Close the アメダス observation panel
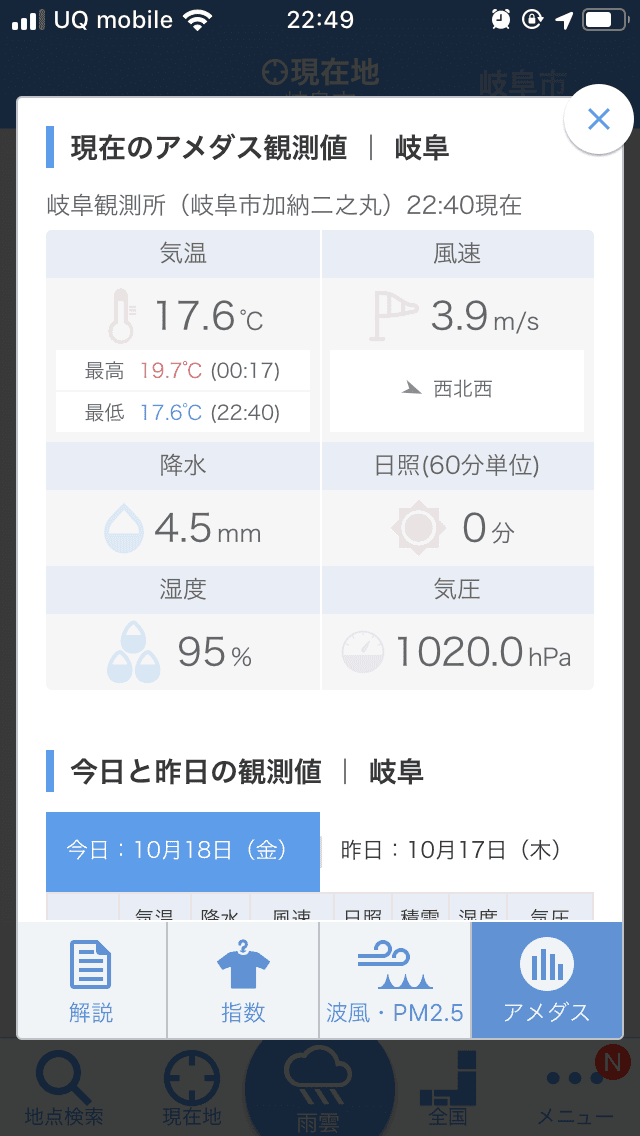Screen dimensions: 640x1136 click(598, 120)
